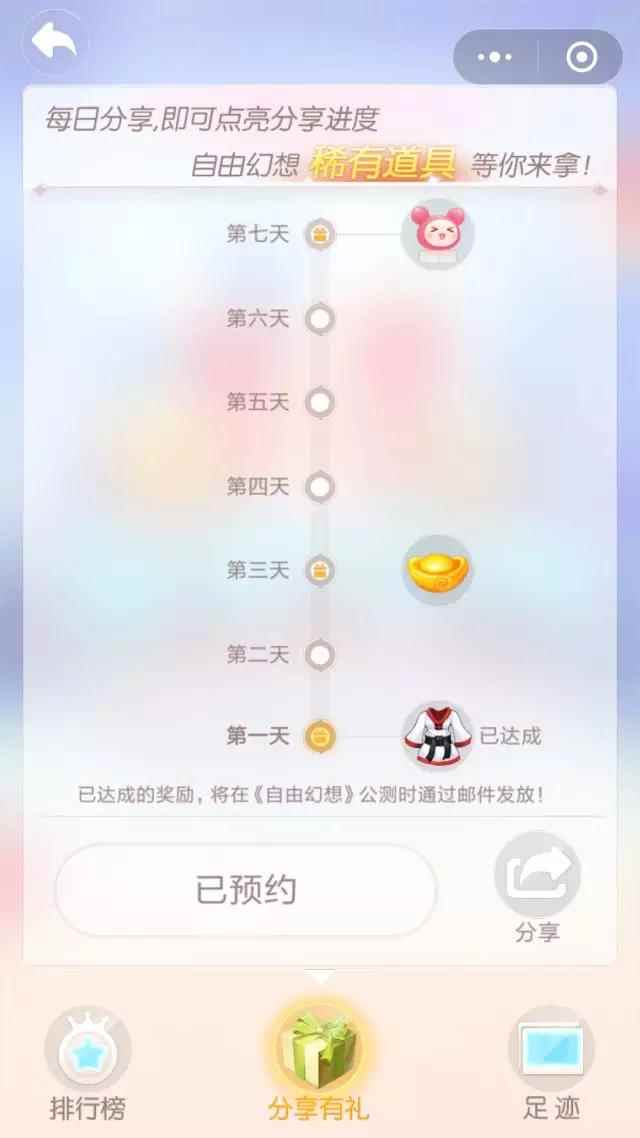
Task: View the 第一天 costume reward
Action: [x=437, y=736]
